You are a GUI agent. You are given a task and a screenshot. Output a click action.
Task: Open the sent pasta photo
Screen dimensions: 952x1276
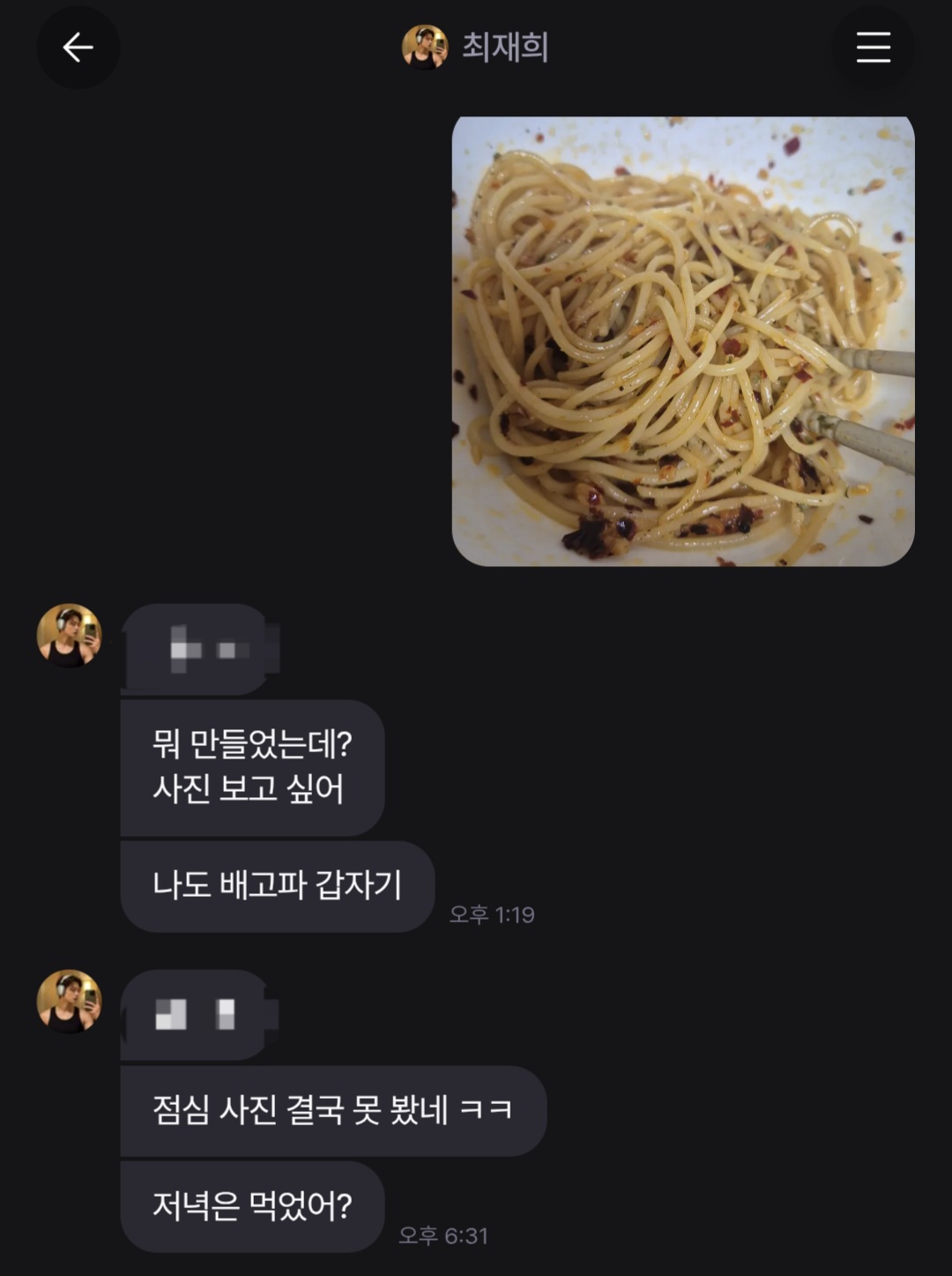click(683, 341)
